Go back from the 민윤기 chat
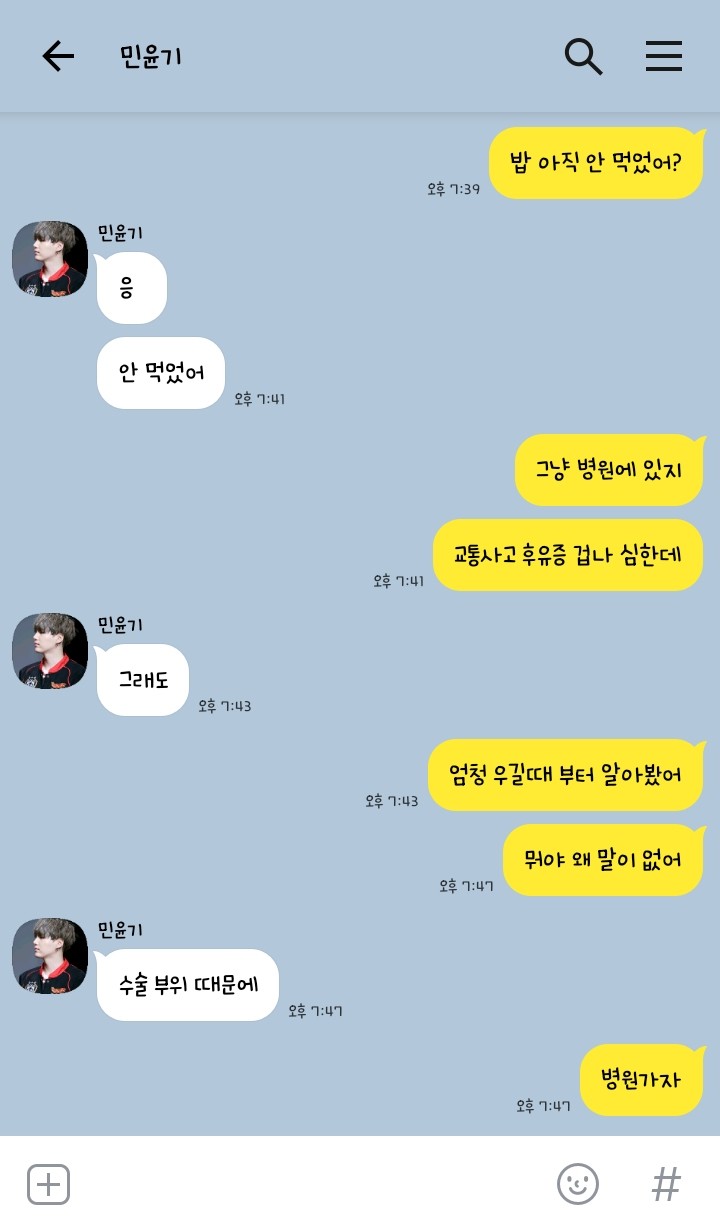This screenshot has height=1232, width=720. pyautogui.click(x=58, y=57)
